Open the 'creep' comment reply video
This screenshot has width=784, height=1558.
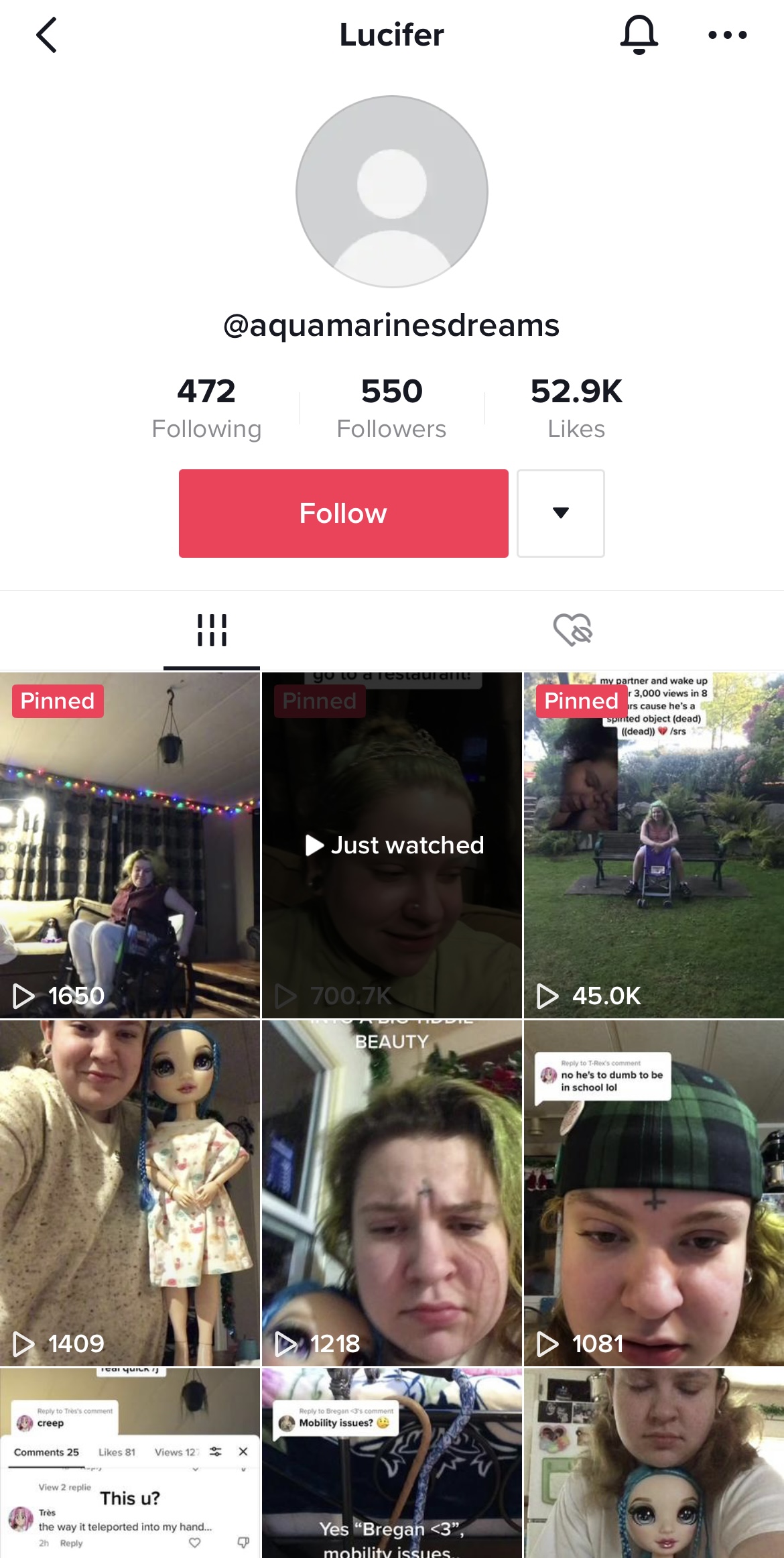pos(130,1463)
